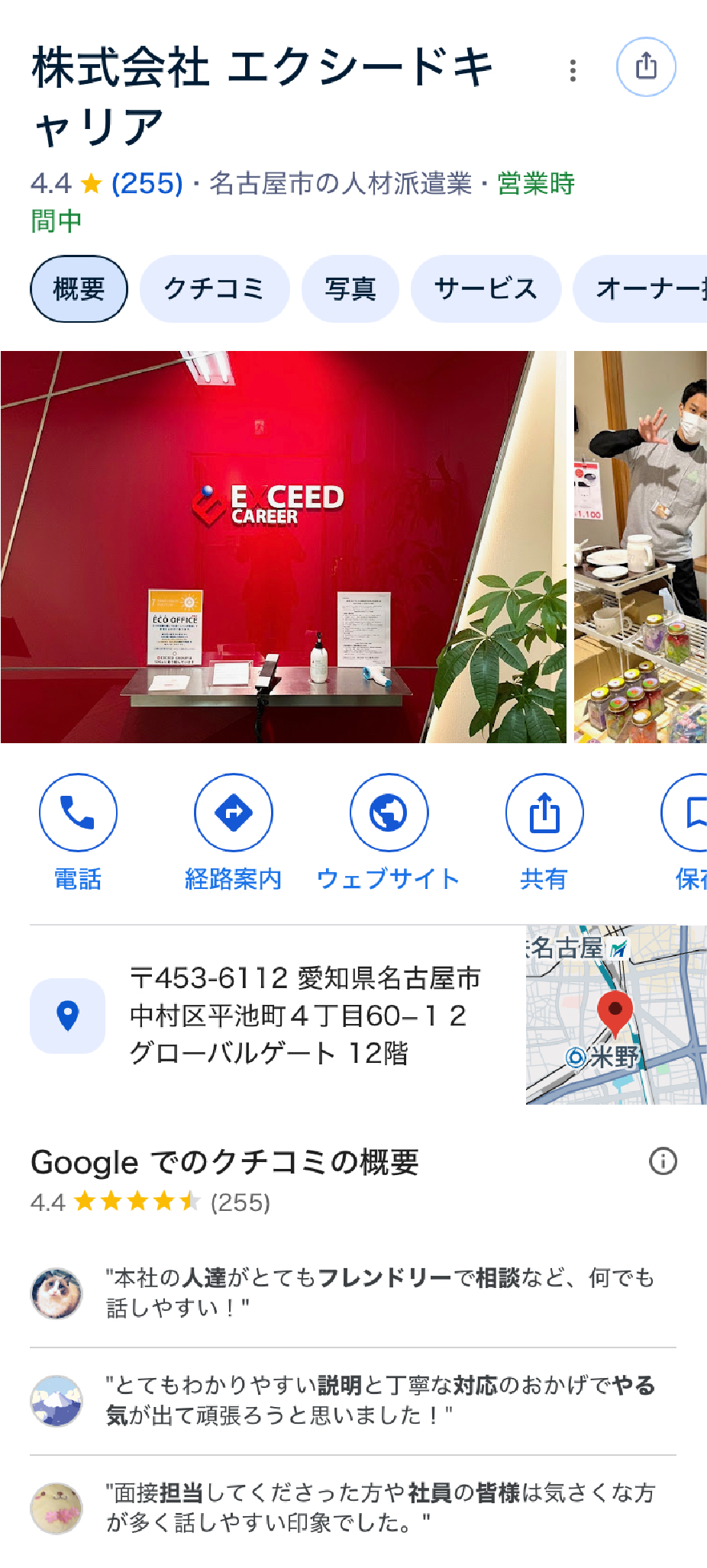Tap the share icon at top right
Image resolution: width=707 pixels, height=1568 pixels.
click(647, 67)
